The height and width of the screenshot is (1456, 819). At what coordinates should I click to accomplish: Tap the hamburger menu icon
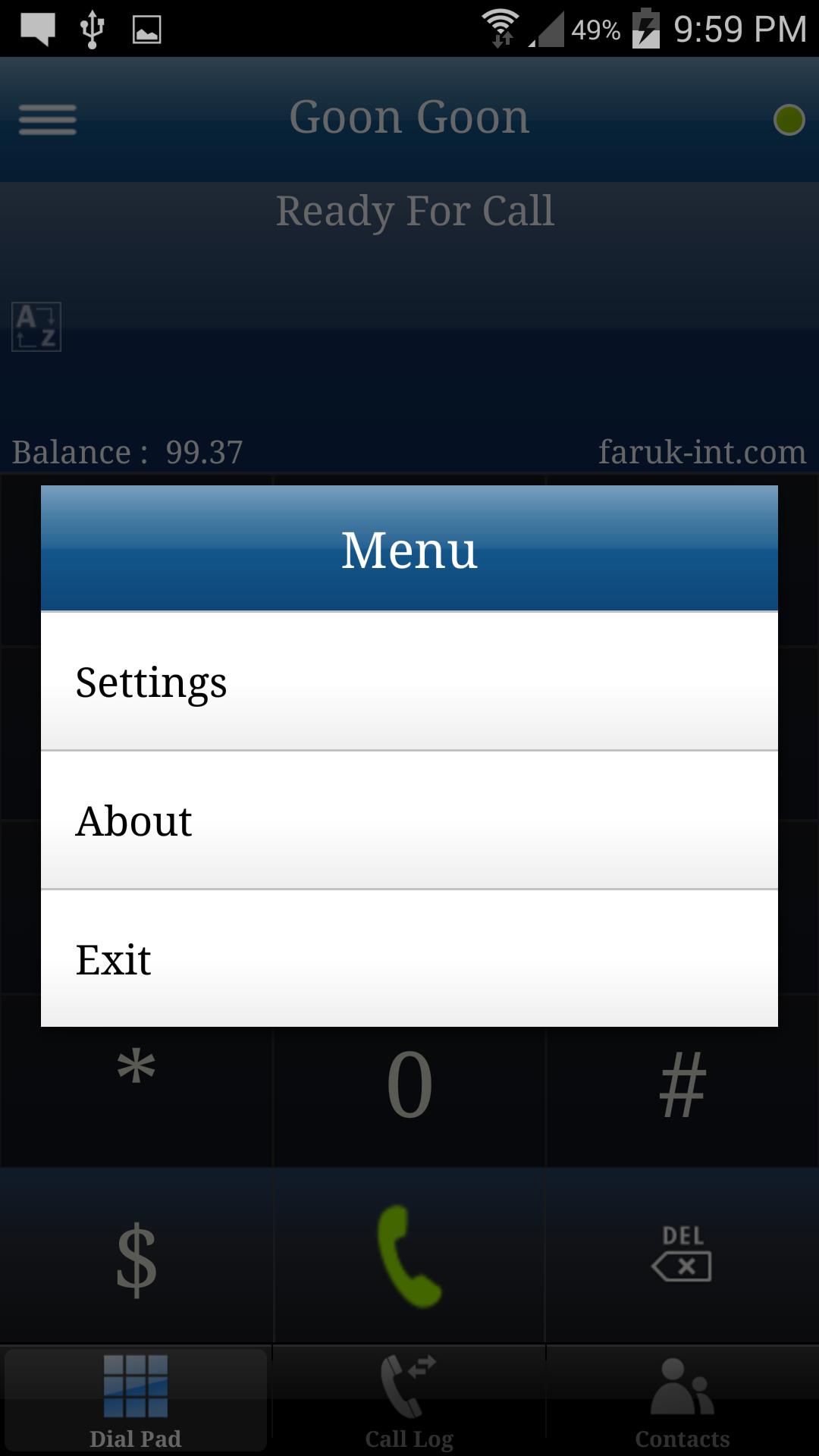tap(47, 120)
